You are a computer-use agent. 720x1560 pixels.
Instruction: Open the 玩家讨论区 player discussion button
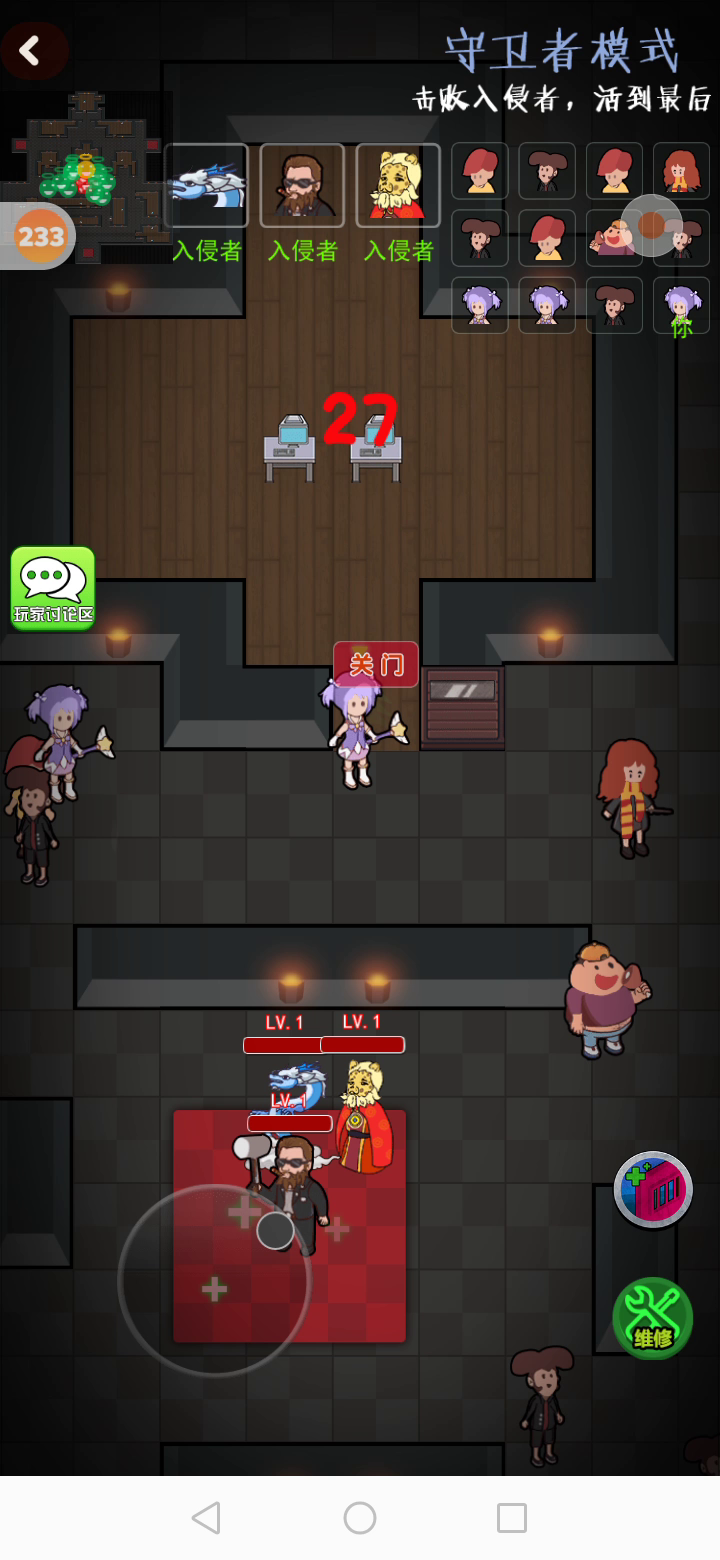coord(53,588)
